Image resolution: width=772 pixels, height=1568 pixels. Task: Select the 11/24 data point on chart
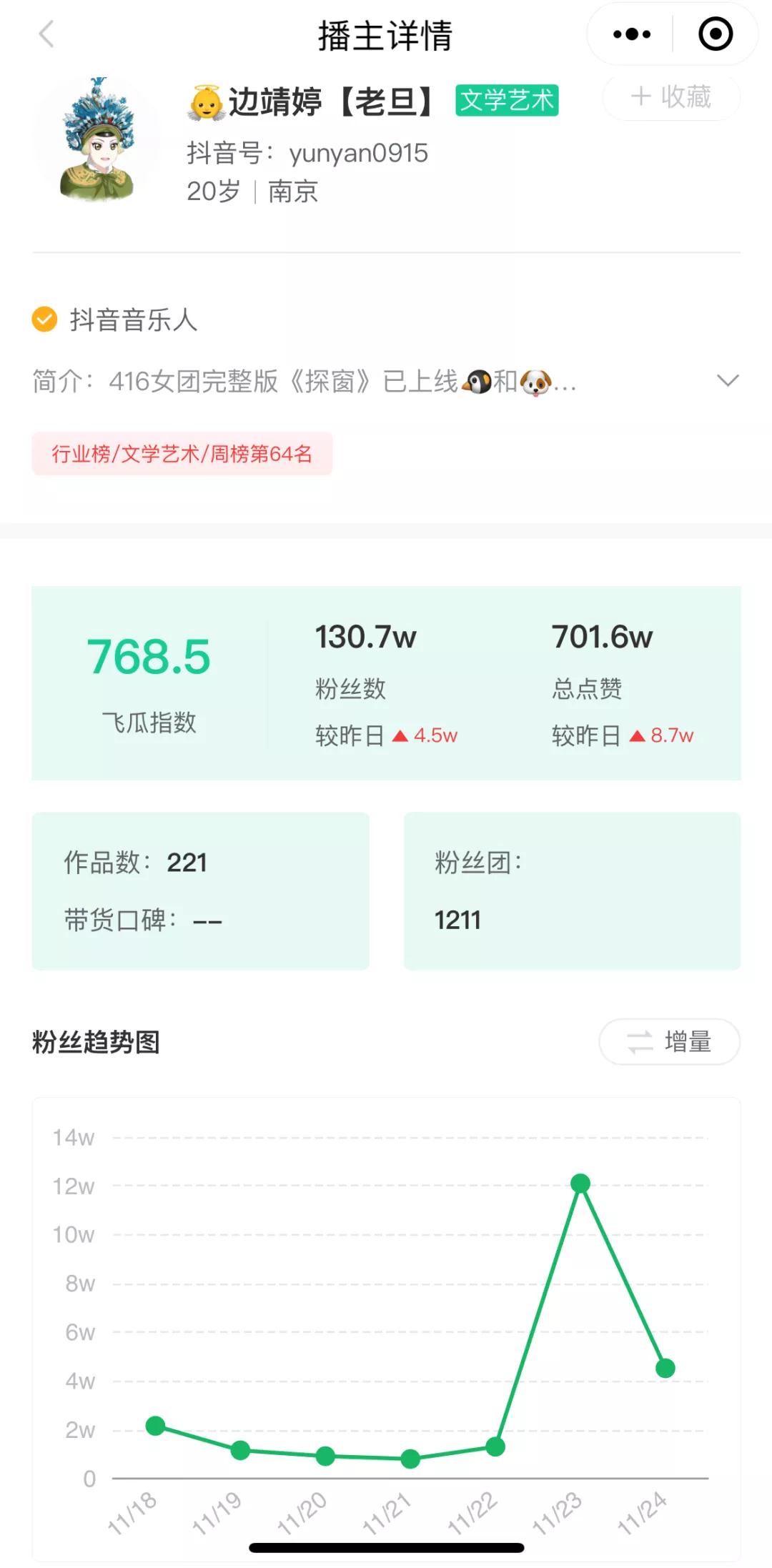point(665,1368)
